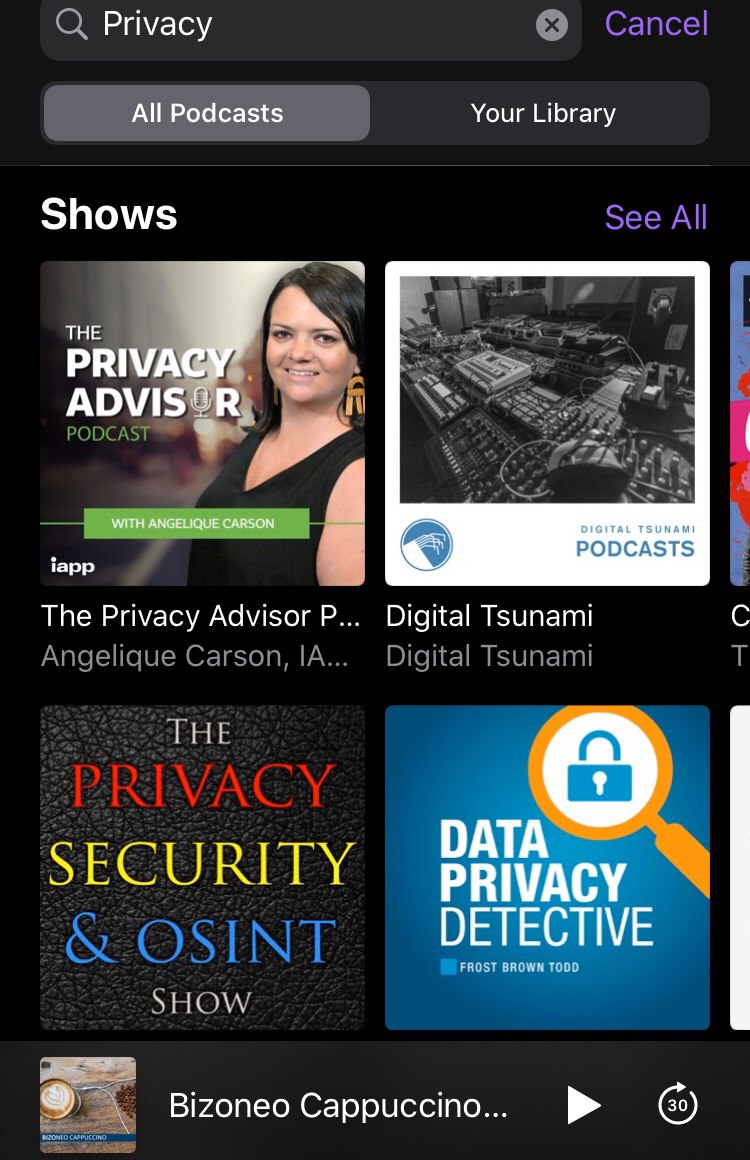Switch to the All Podcasts segment
Image resolution: width=750 pixels, height=1160 pixels.
[x=207, y=113]
